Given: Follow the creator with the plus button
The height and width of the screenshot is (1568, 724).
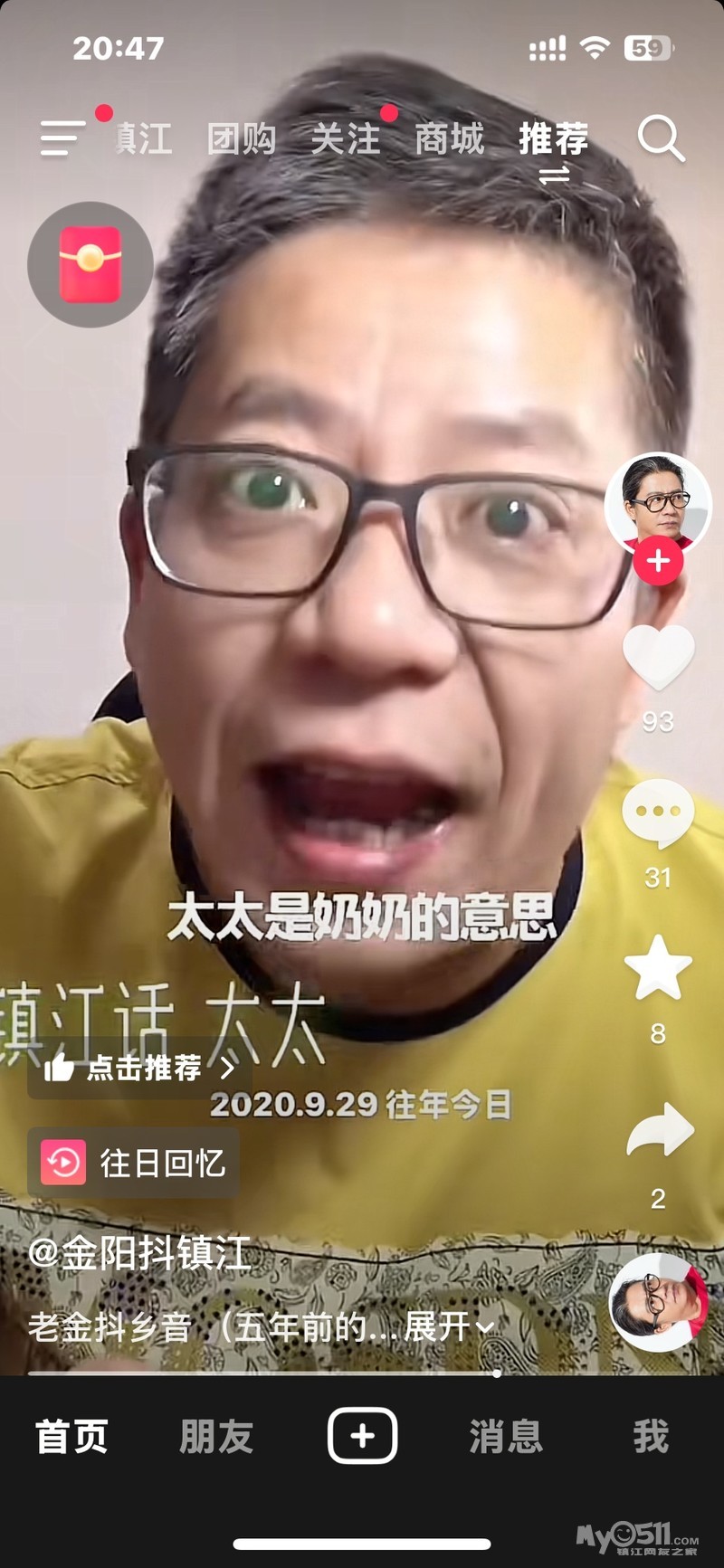Looking at the screenshot, I should [658, 561].
